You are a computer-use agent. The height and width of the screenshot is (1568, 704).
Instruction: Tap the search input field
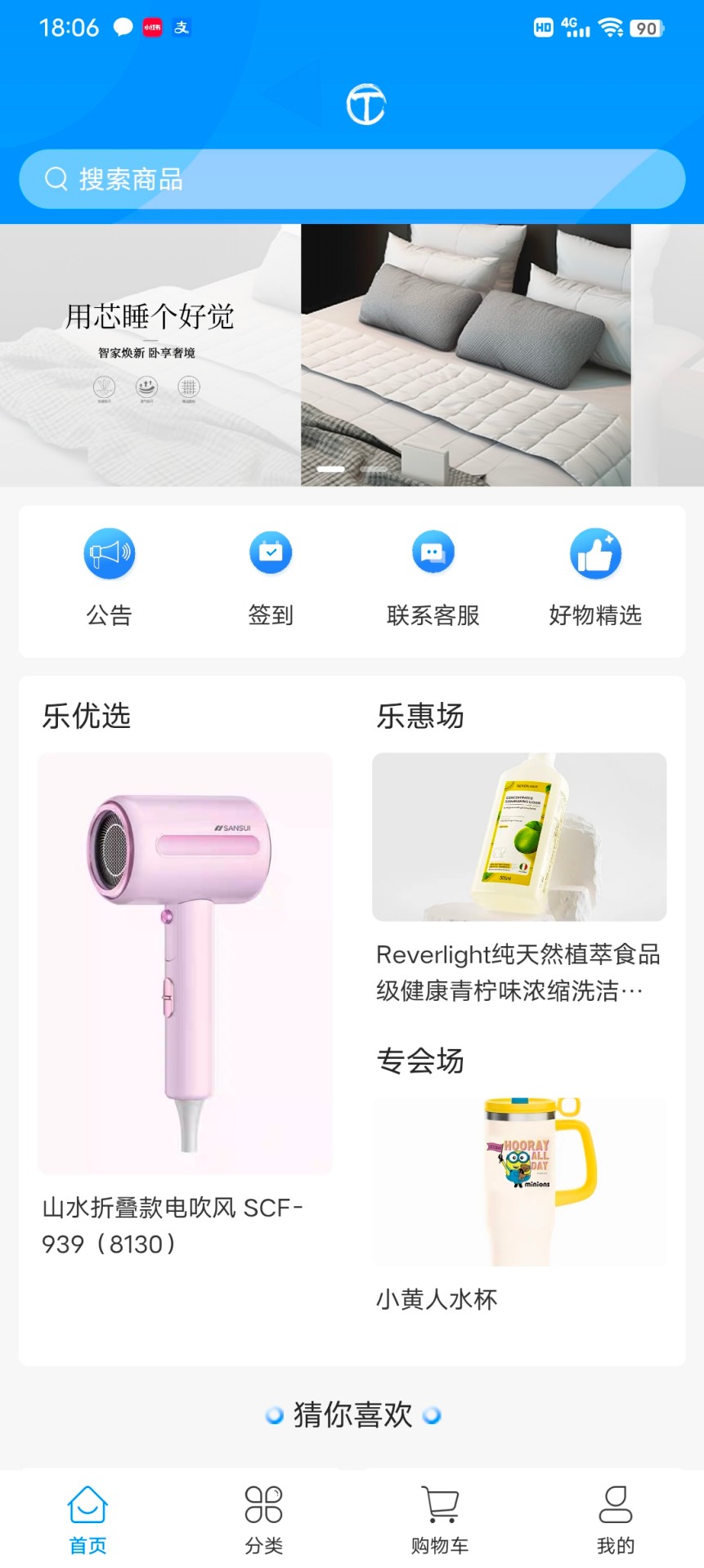(x=352, y=178)
